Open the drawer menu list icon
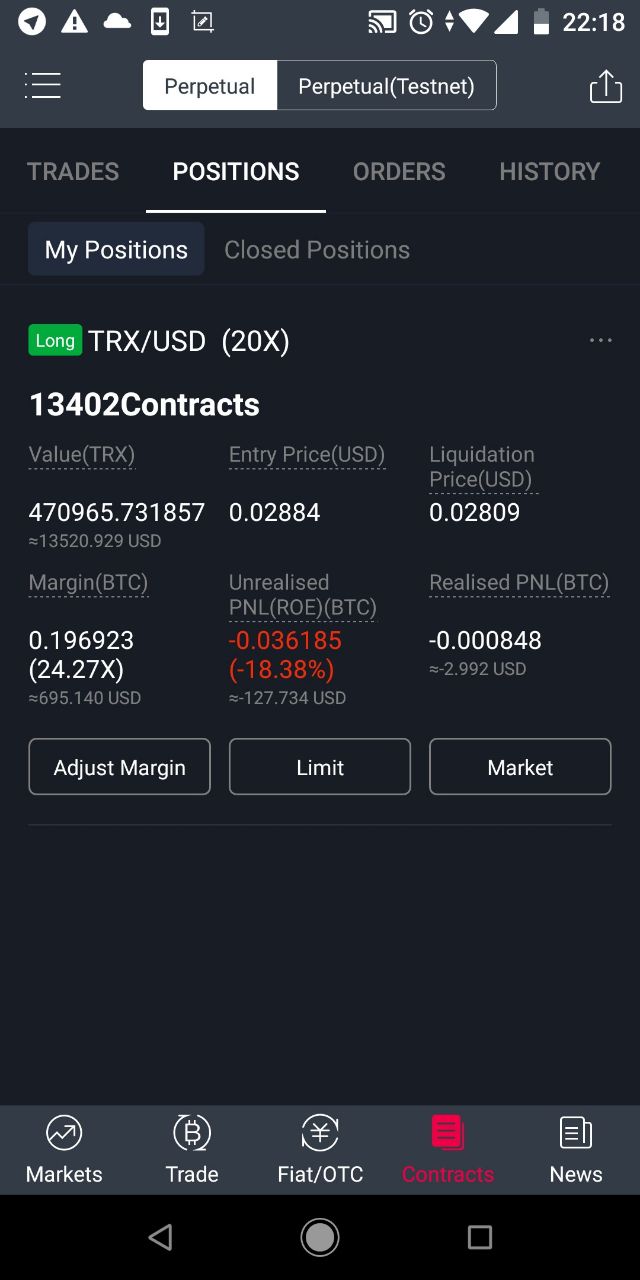 43,86
